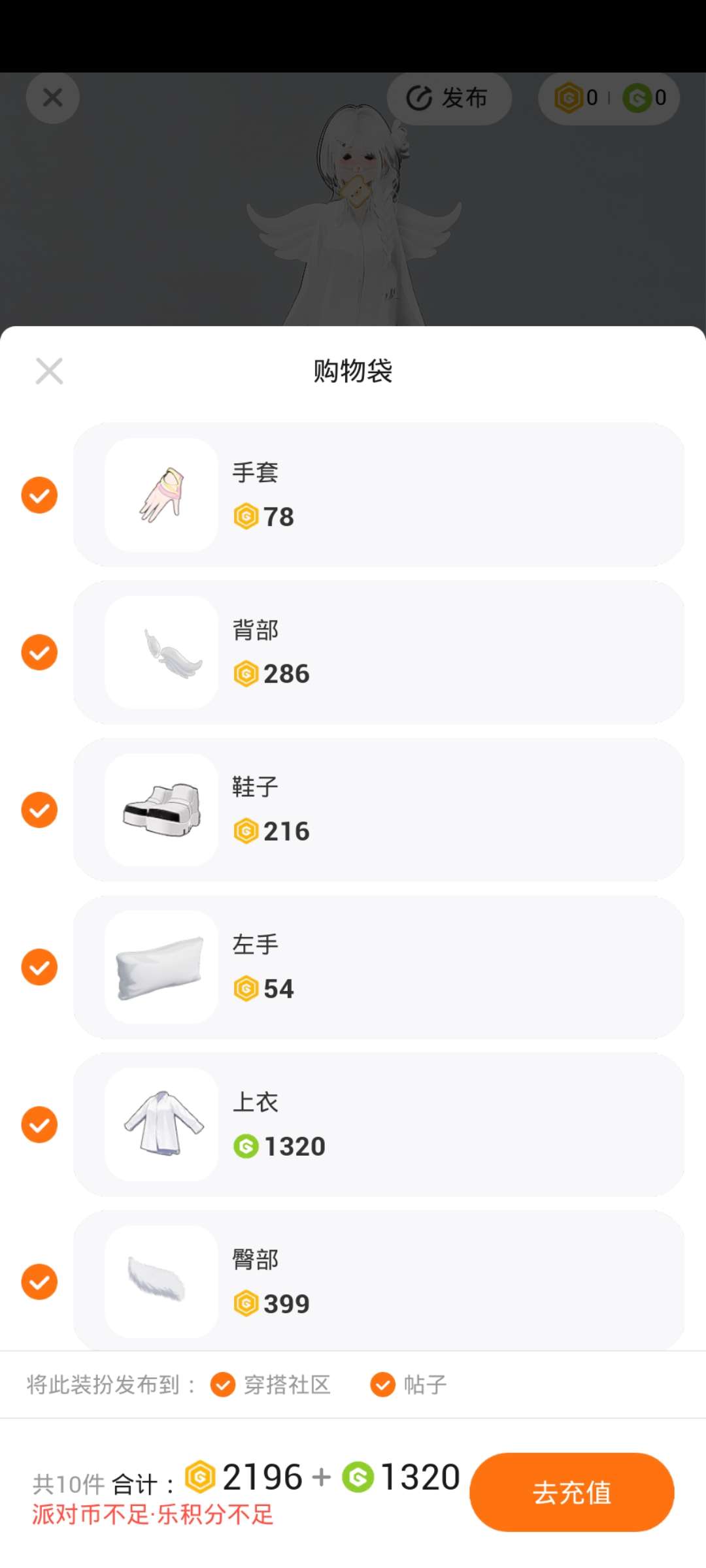Deselect the 背部 item priced 286
The height and width of the screenshot is (1568, 706).
point(39,652)
